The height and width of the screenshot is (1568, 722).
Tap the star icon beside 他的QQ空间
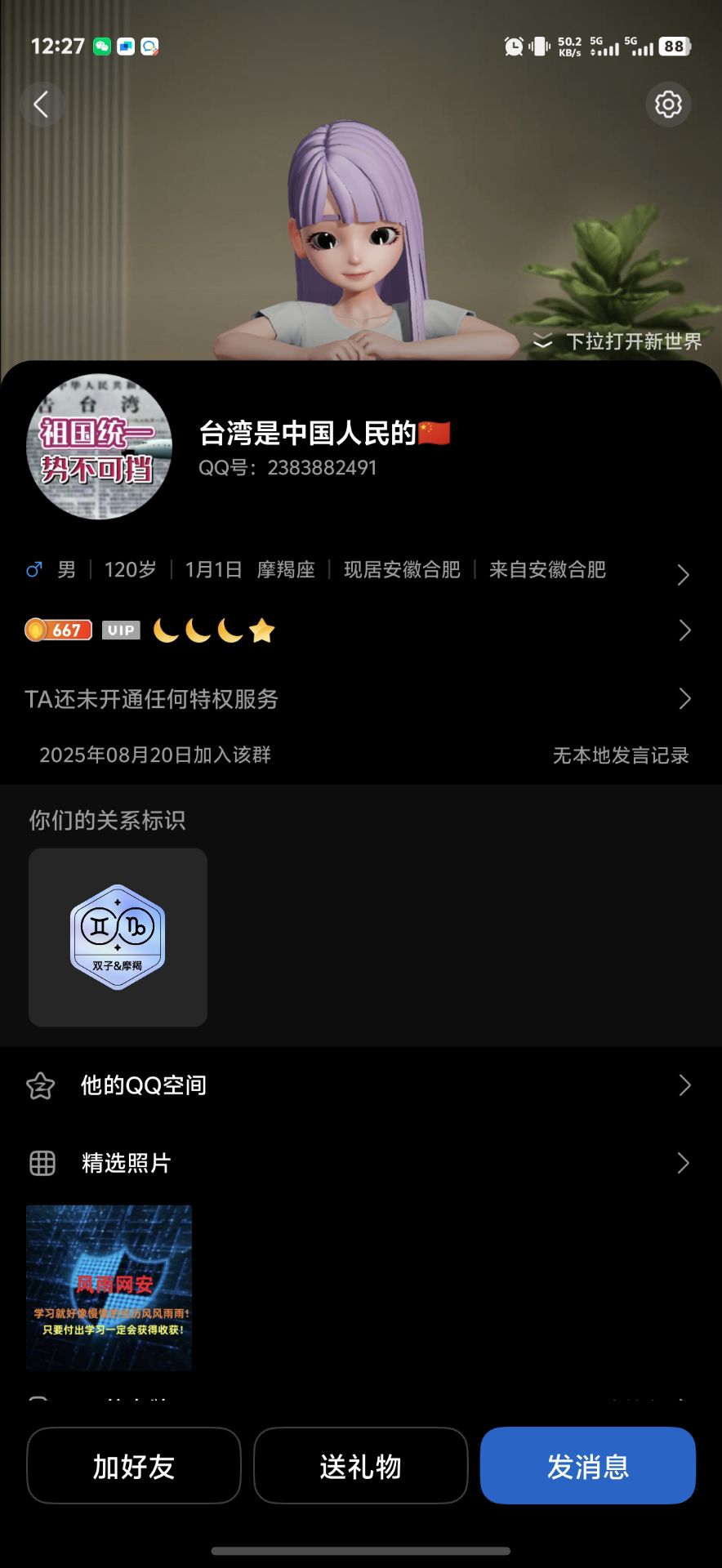click(x=41, y=1085)
